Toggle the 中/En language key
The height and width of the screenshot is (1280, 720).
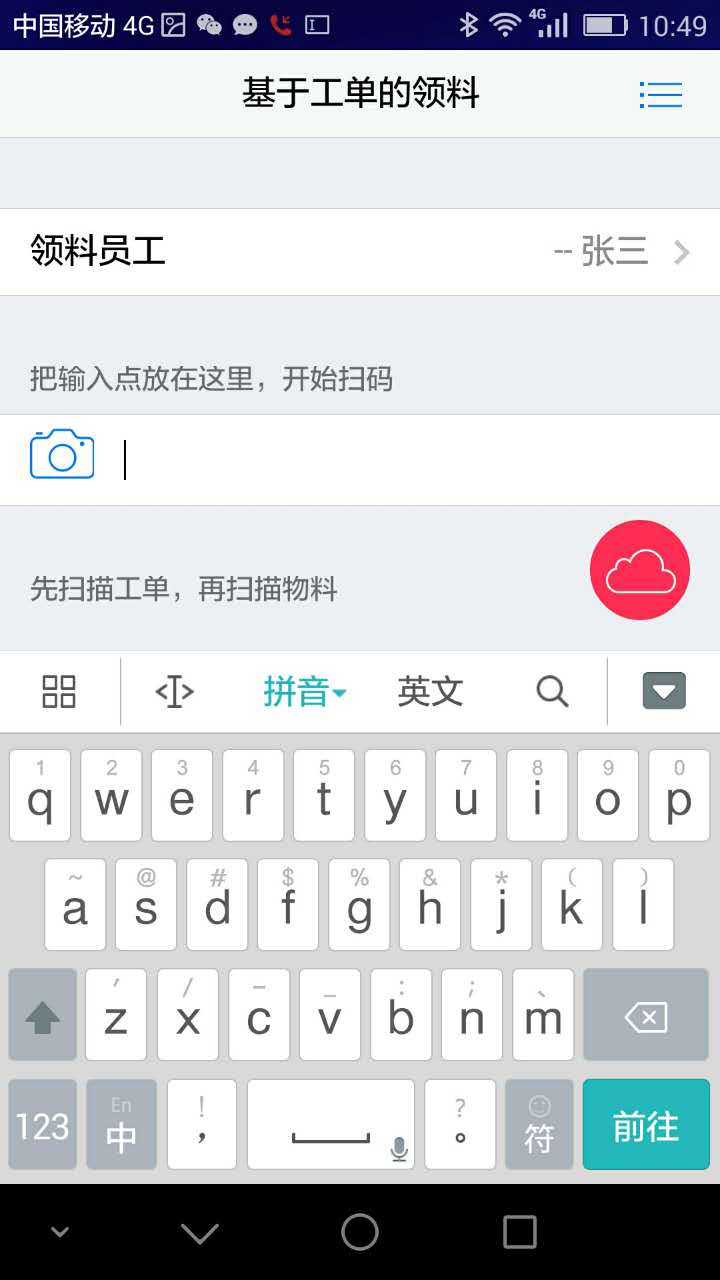[x=121, y=1126]
